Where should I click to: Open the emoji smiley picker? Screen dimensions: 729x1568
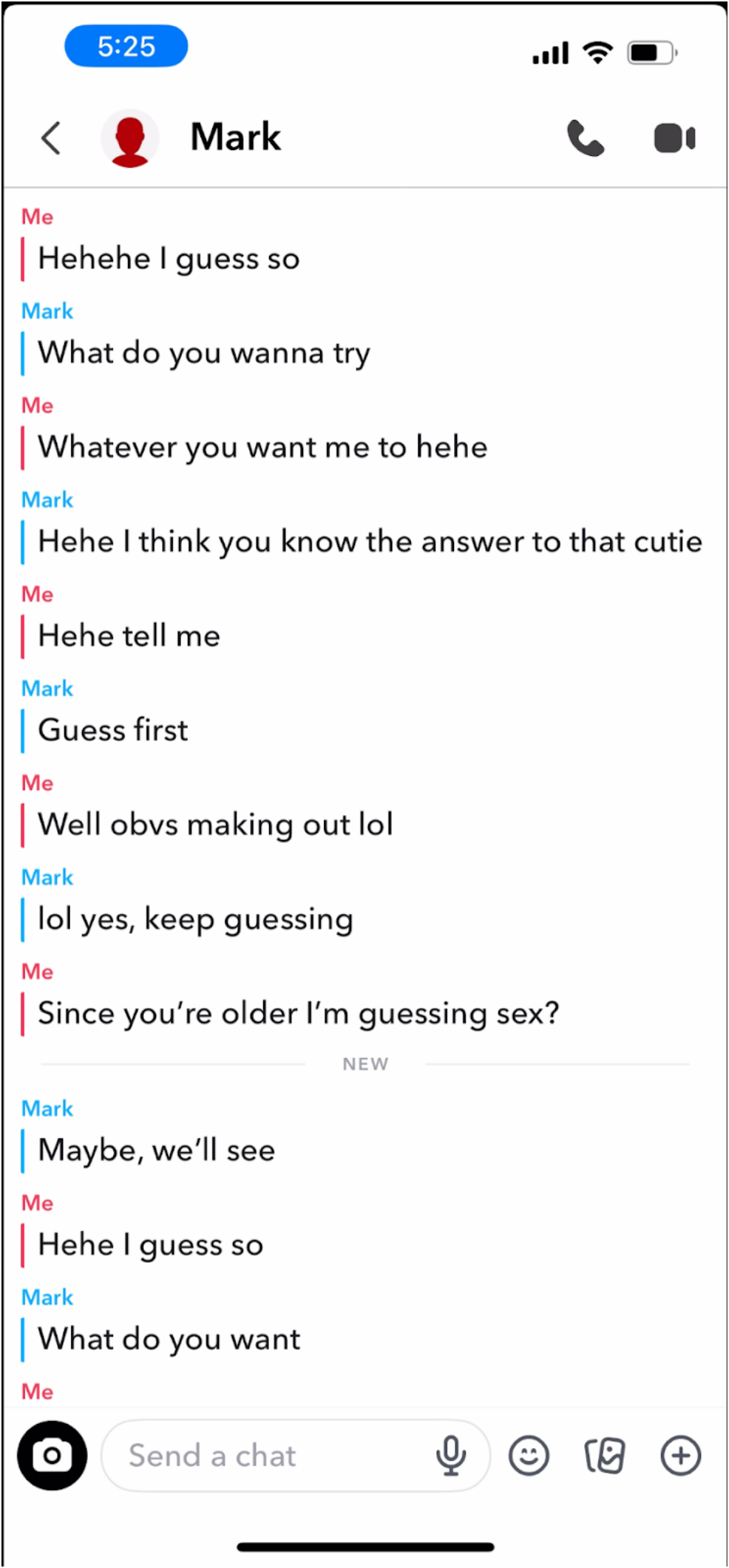[529, 1455]
